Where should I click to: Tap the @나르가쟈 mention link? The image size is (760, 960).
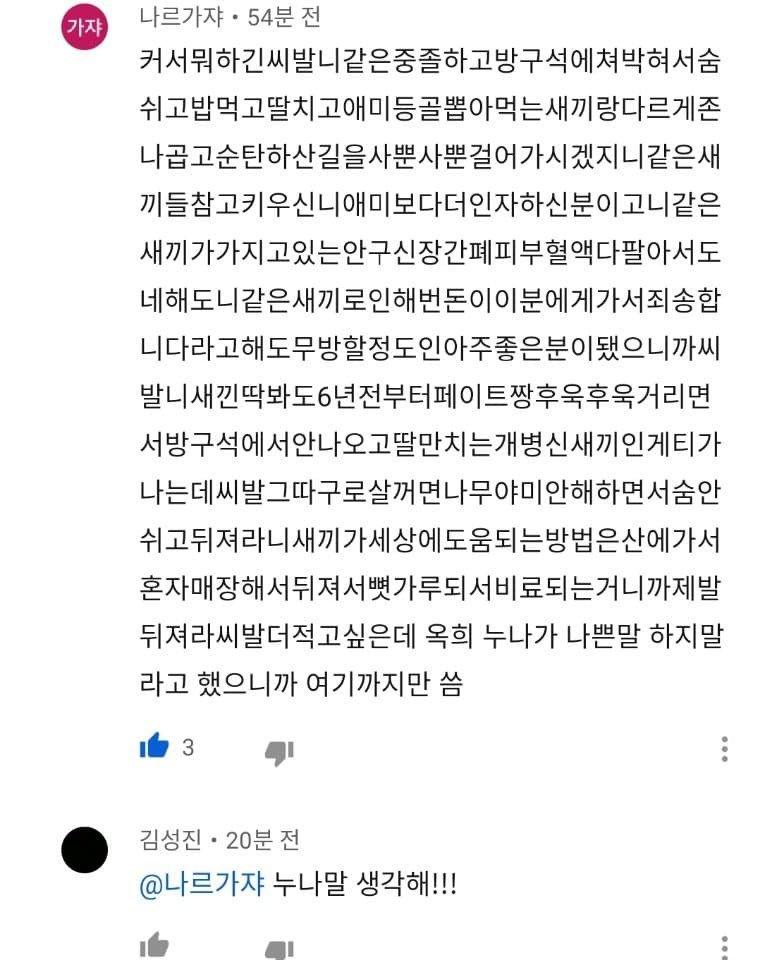tap(202, 885)
